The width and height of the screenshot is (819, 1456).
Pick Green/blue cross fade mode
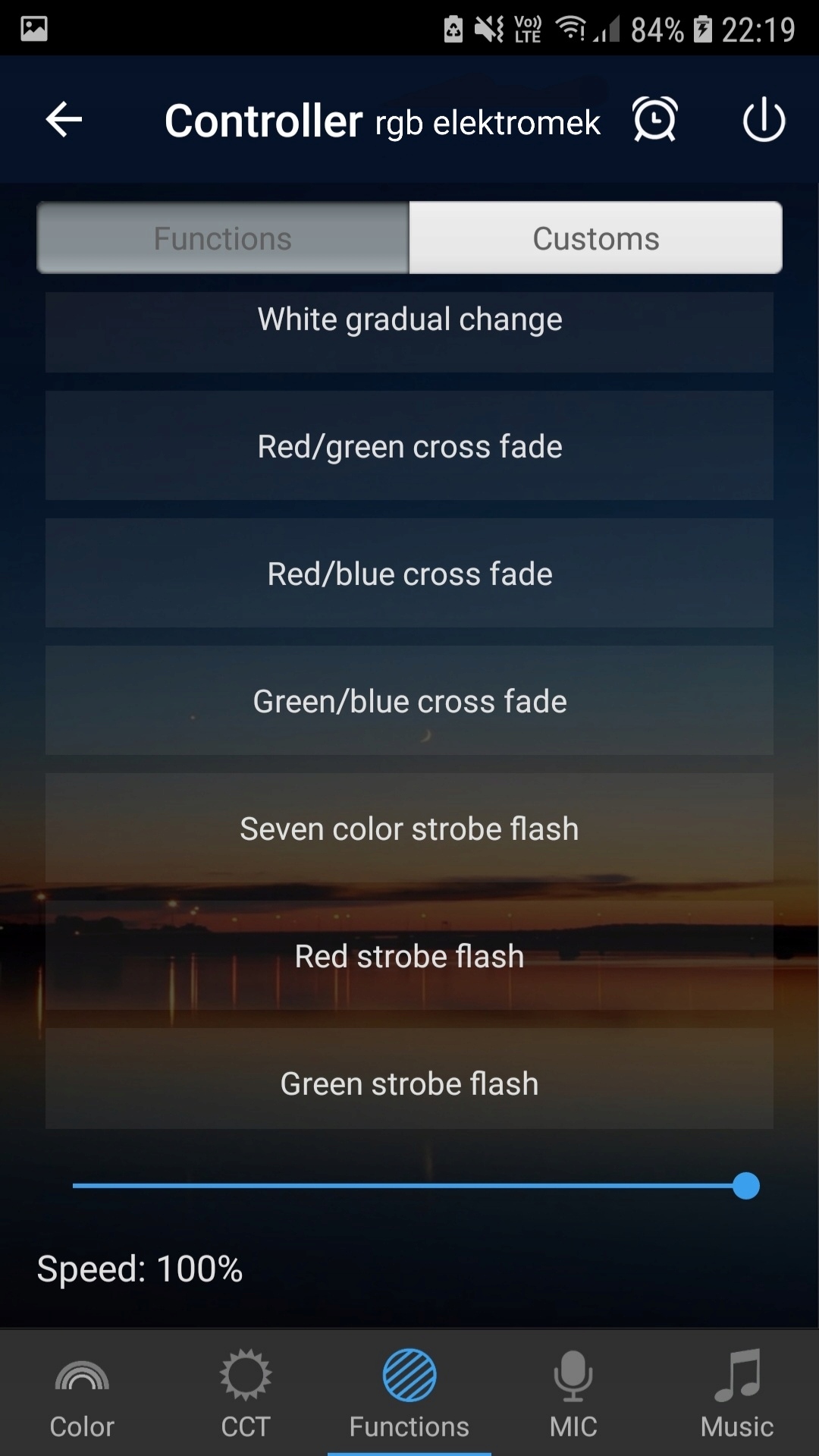[409, 701]
